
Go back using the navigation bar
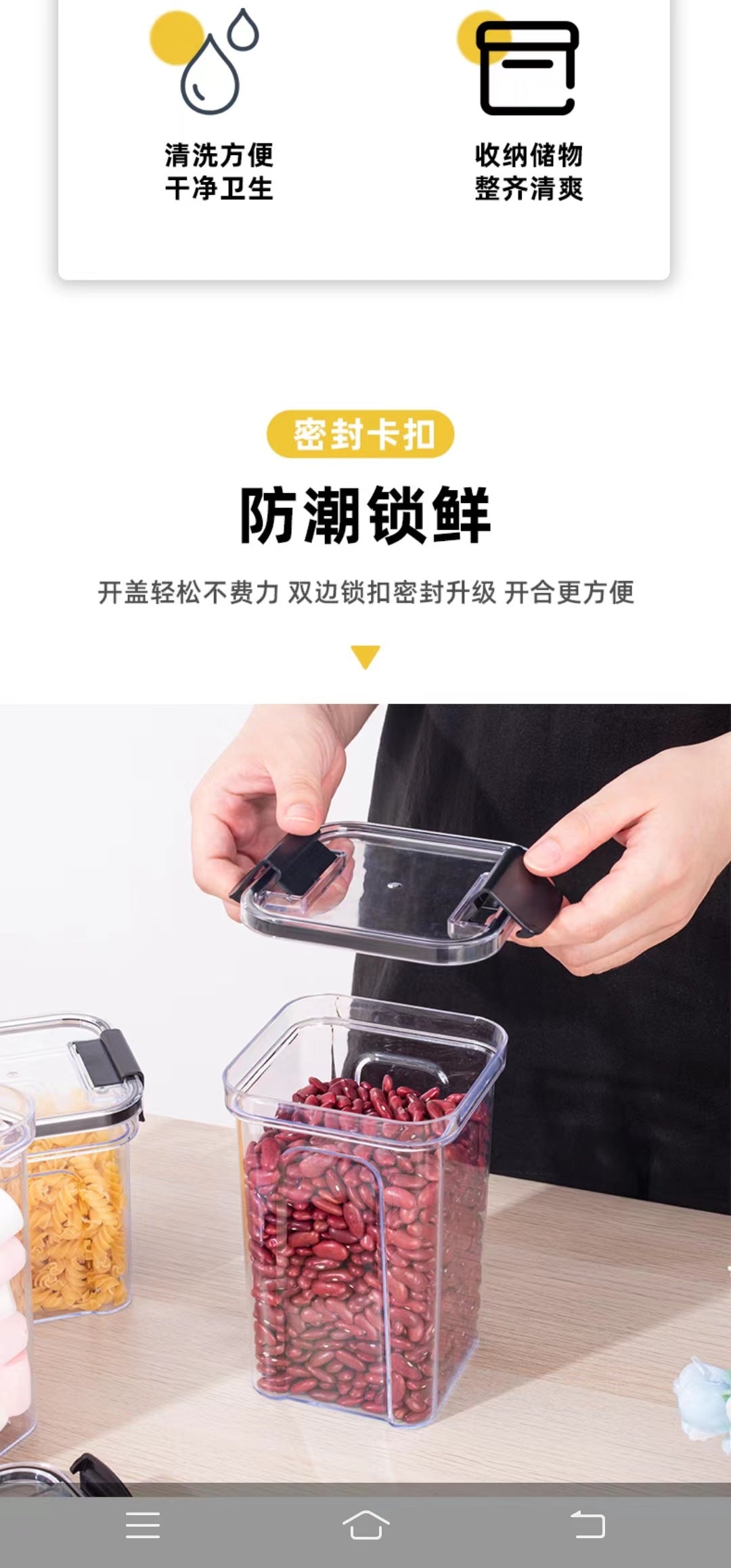(x=588, y=1525)
